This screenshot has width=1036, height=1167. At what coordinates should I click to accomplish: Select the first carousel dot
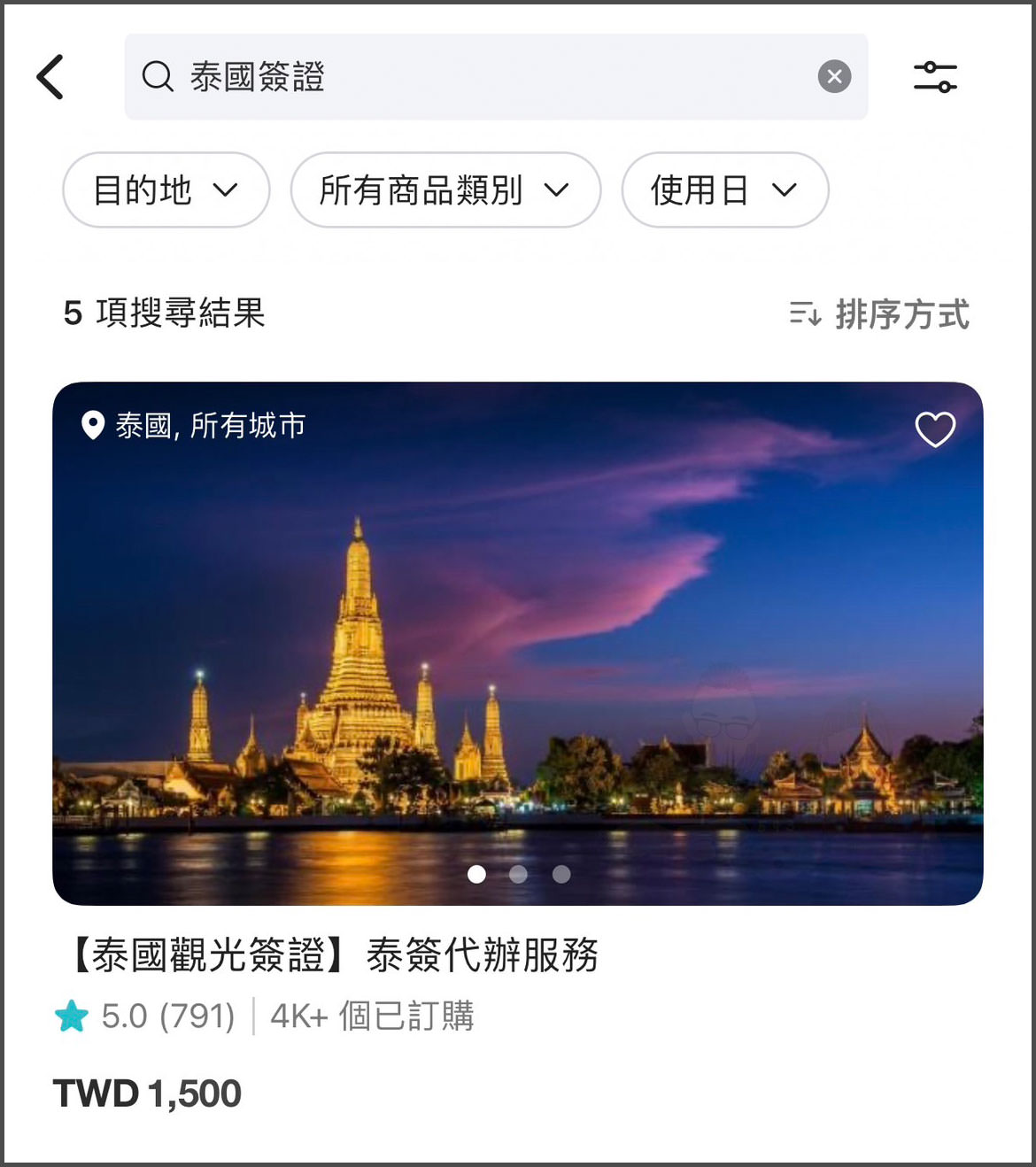477,875
